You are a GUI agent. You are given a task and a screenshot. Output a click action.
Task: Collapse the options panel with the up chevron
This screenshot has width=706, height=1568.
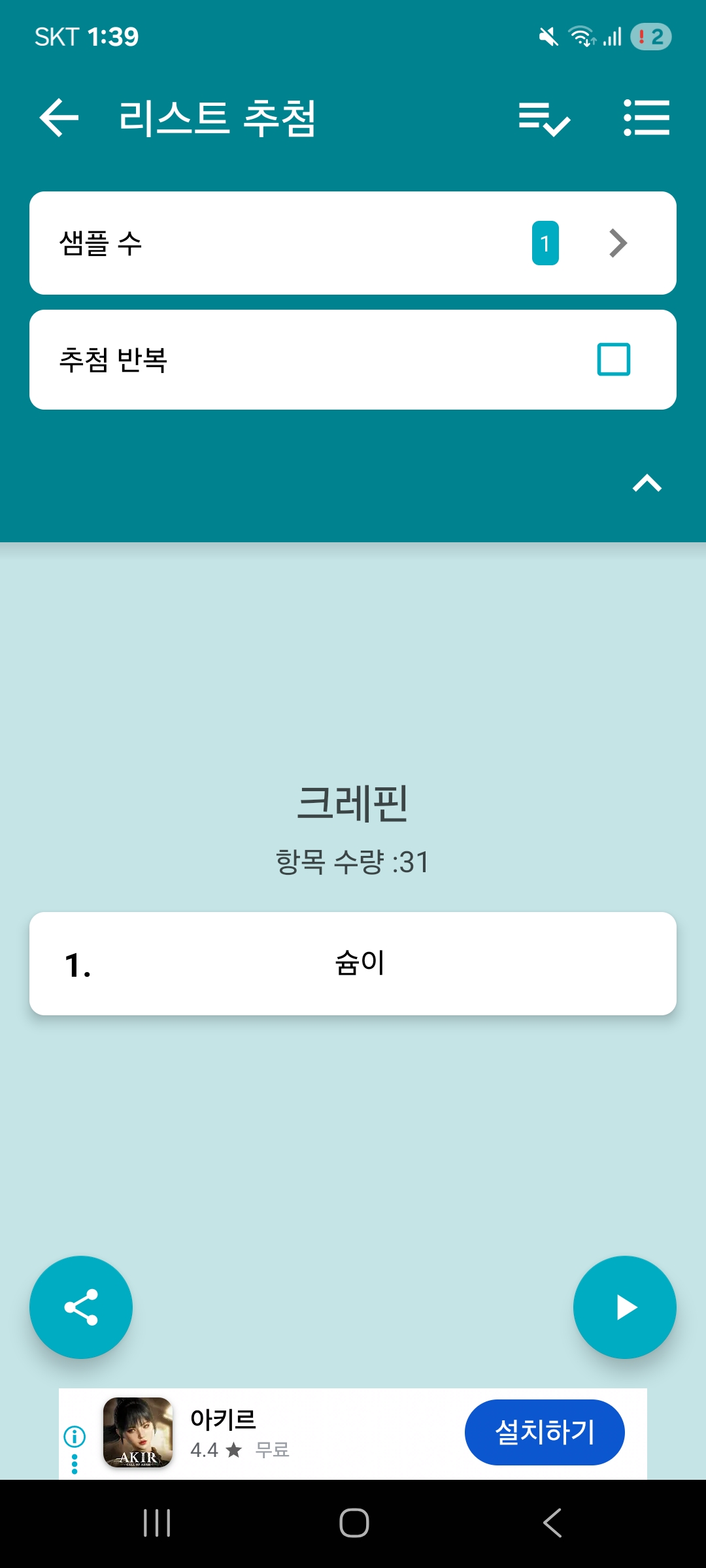click(647, 483)
